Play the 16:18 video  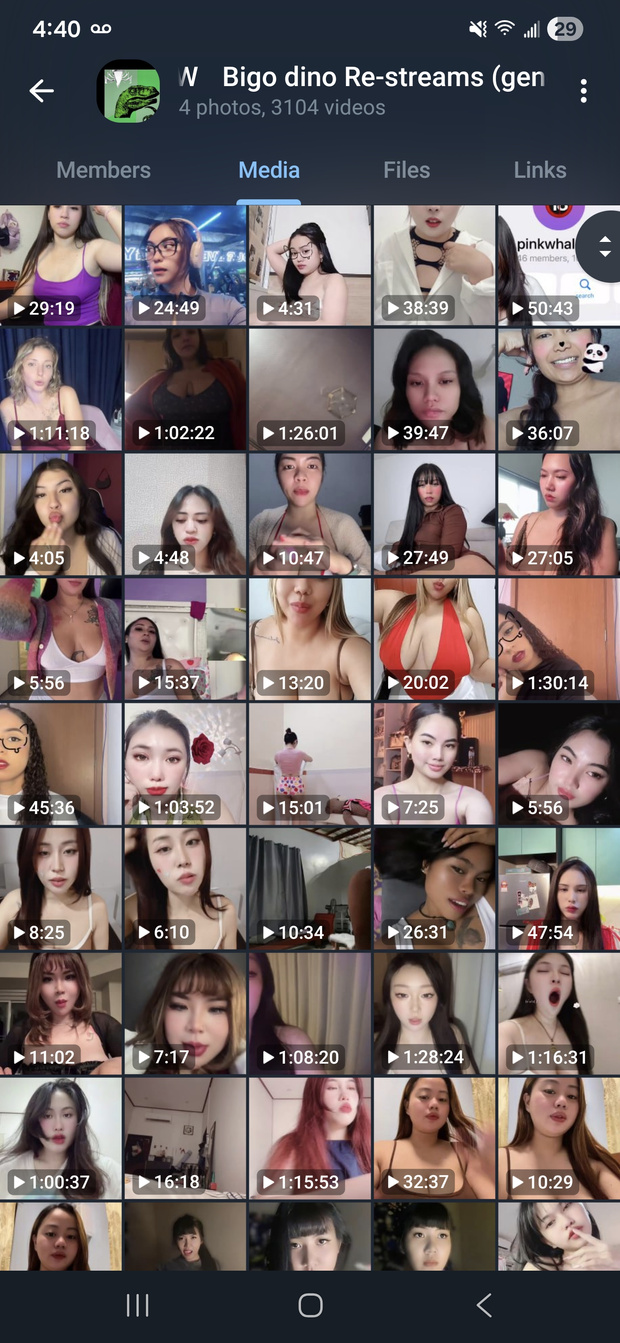point(185,1138)
